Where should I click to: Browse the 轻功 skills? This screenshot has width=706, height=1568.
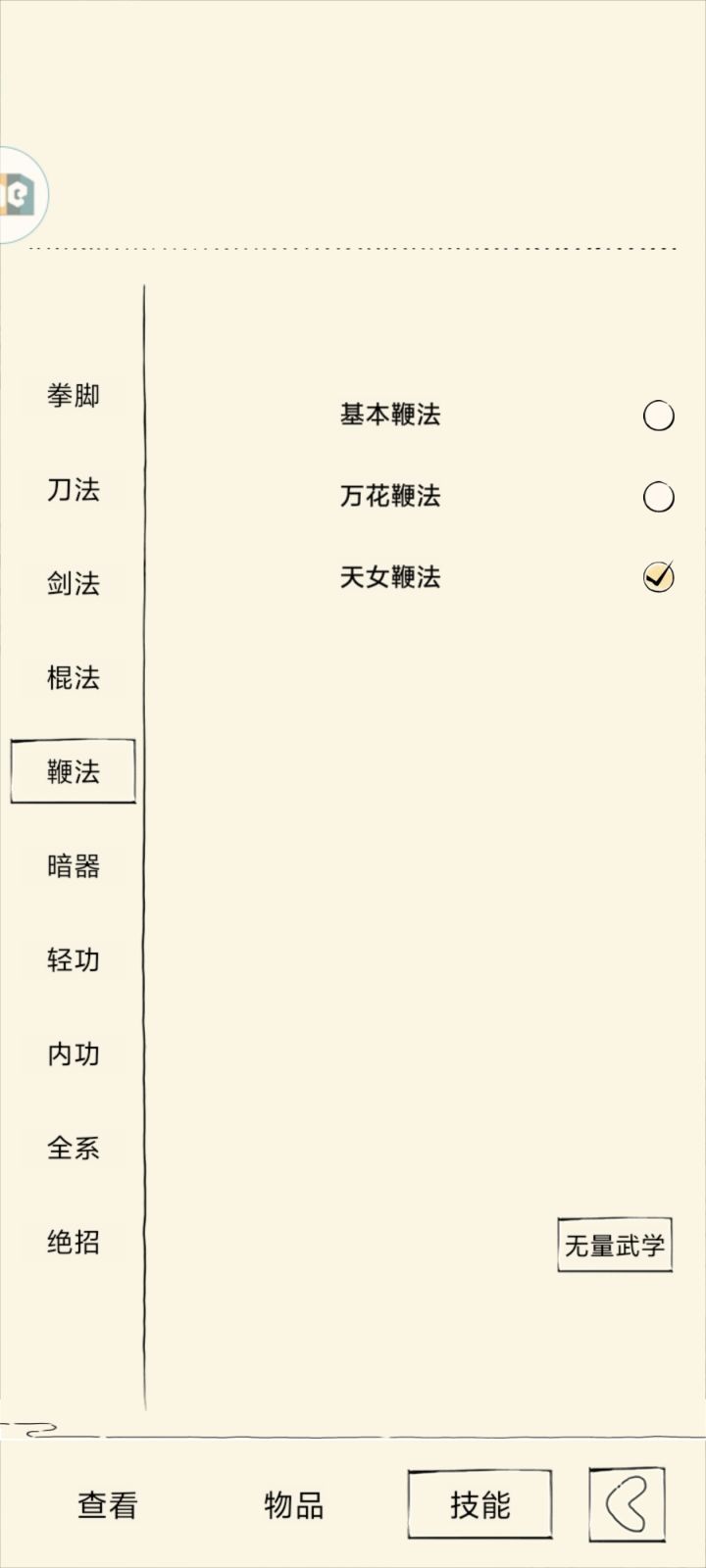(x=74, y=960)
